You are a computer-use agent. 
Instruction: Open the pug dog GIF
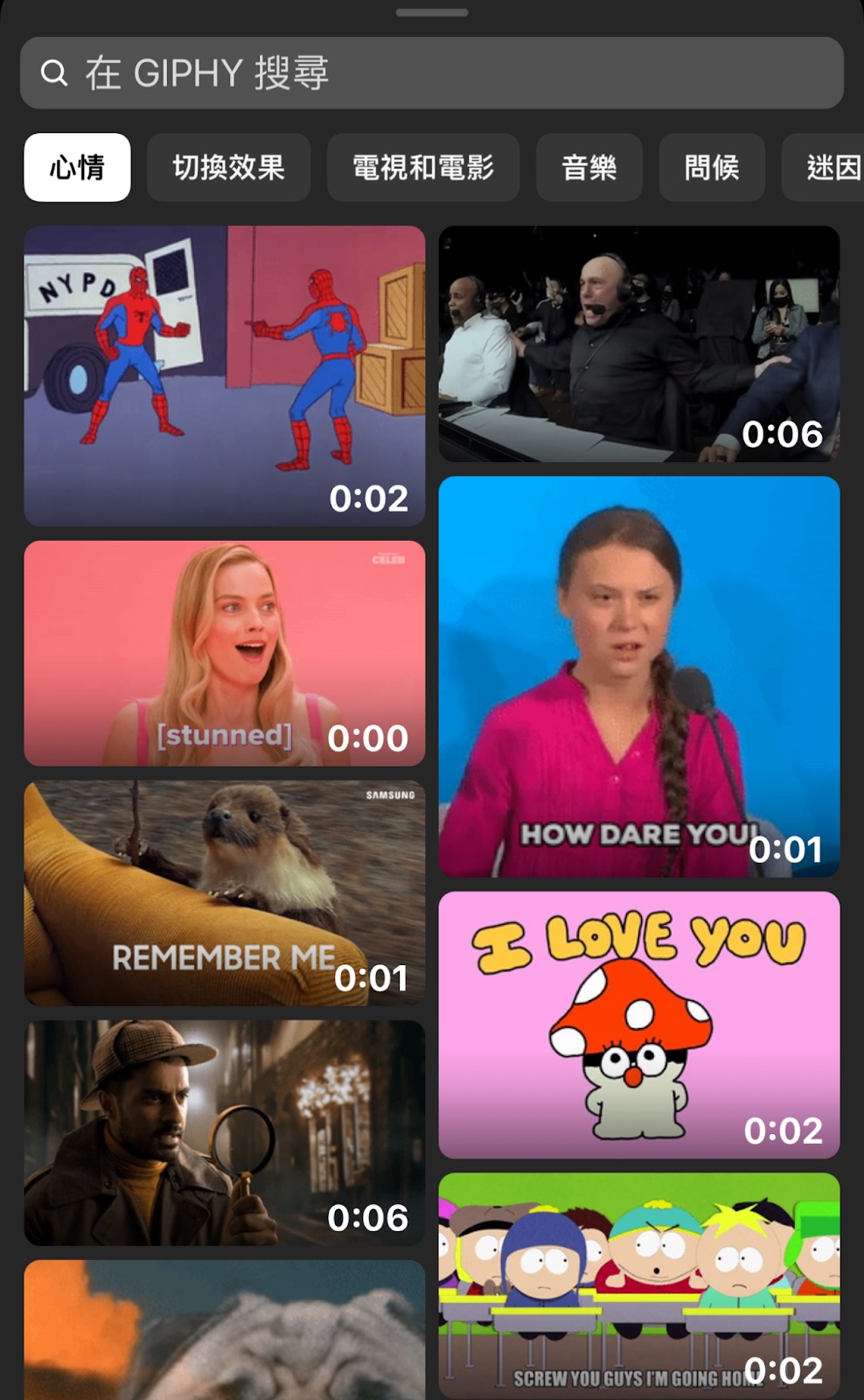[224, 1330]
